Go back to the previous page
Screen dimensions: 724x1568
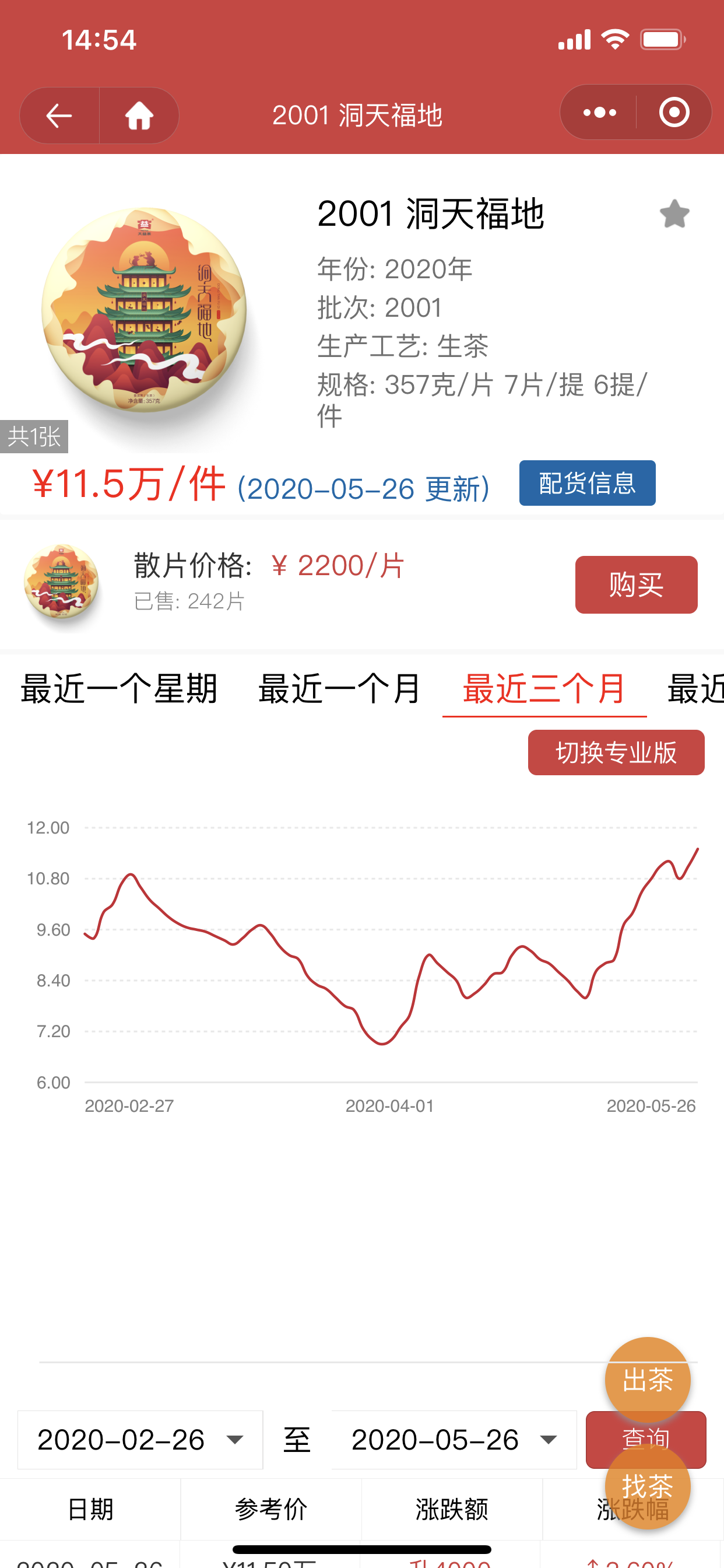pyautogui.click(x=59, y=116)
